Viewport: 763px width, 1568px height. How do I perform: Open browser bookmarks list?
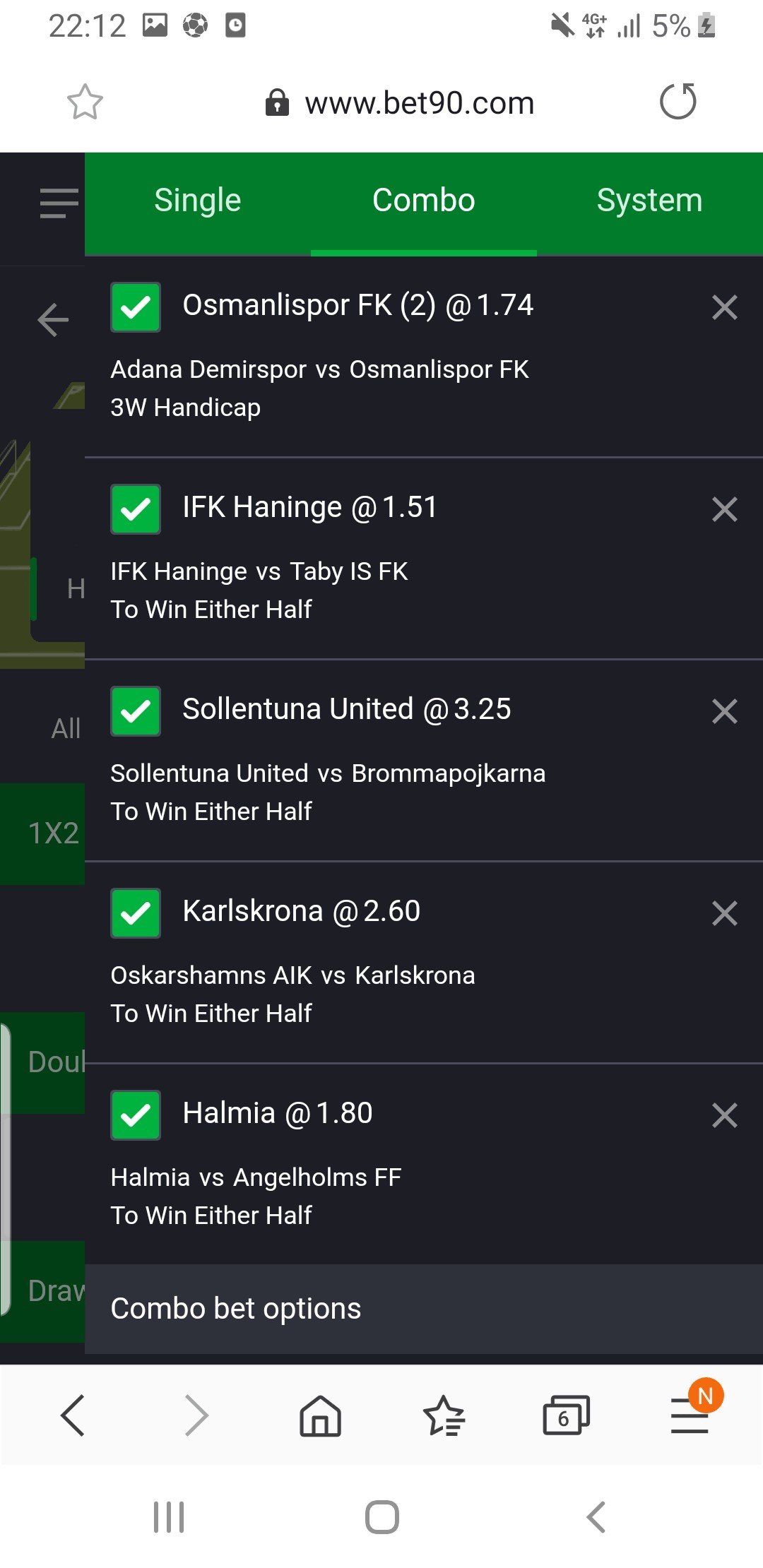pos(444,1416)
